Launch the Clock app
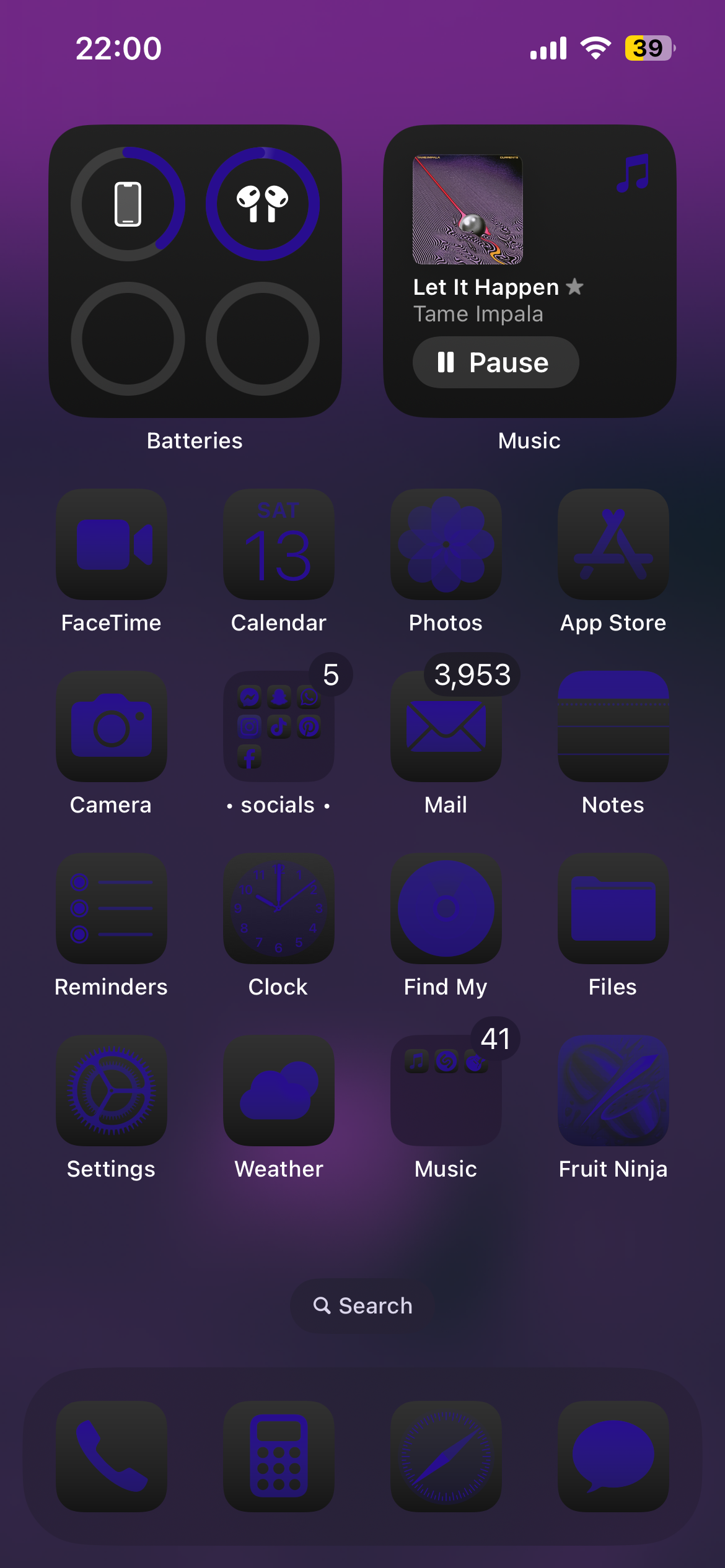The width and height of the screenshot is (725, 1568). pos(279,908)
